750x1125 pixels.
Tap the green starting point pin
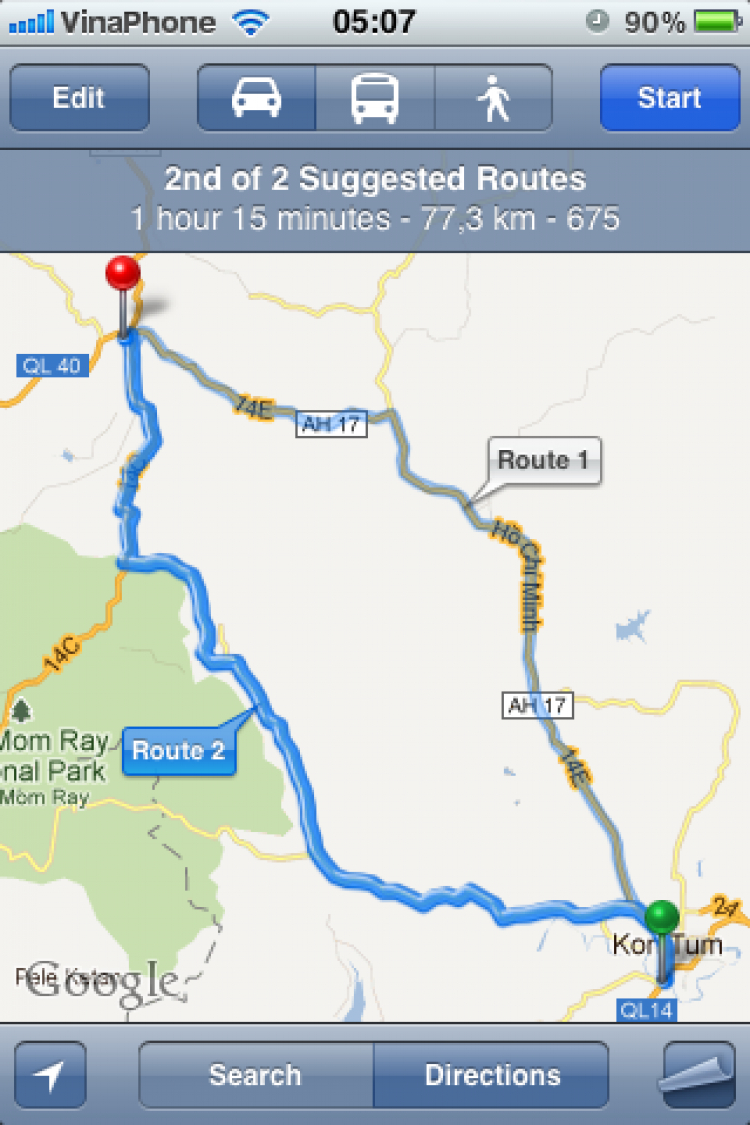click(x=662, y=915)
